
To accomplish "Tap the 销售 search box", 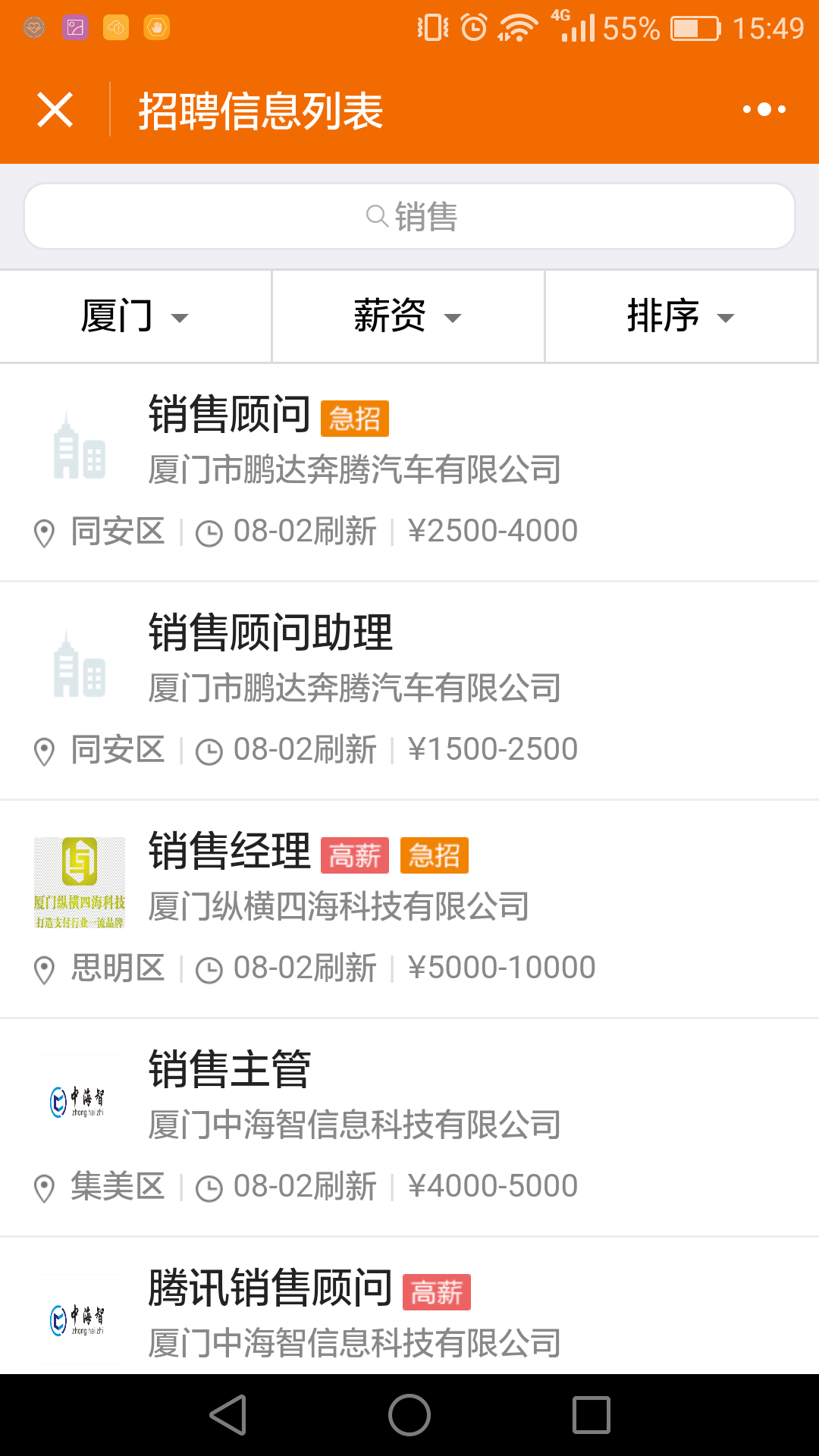I will coord(409,216).
